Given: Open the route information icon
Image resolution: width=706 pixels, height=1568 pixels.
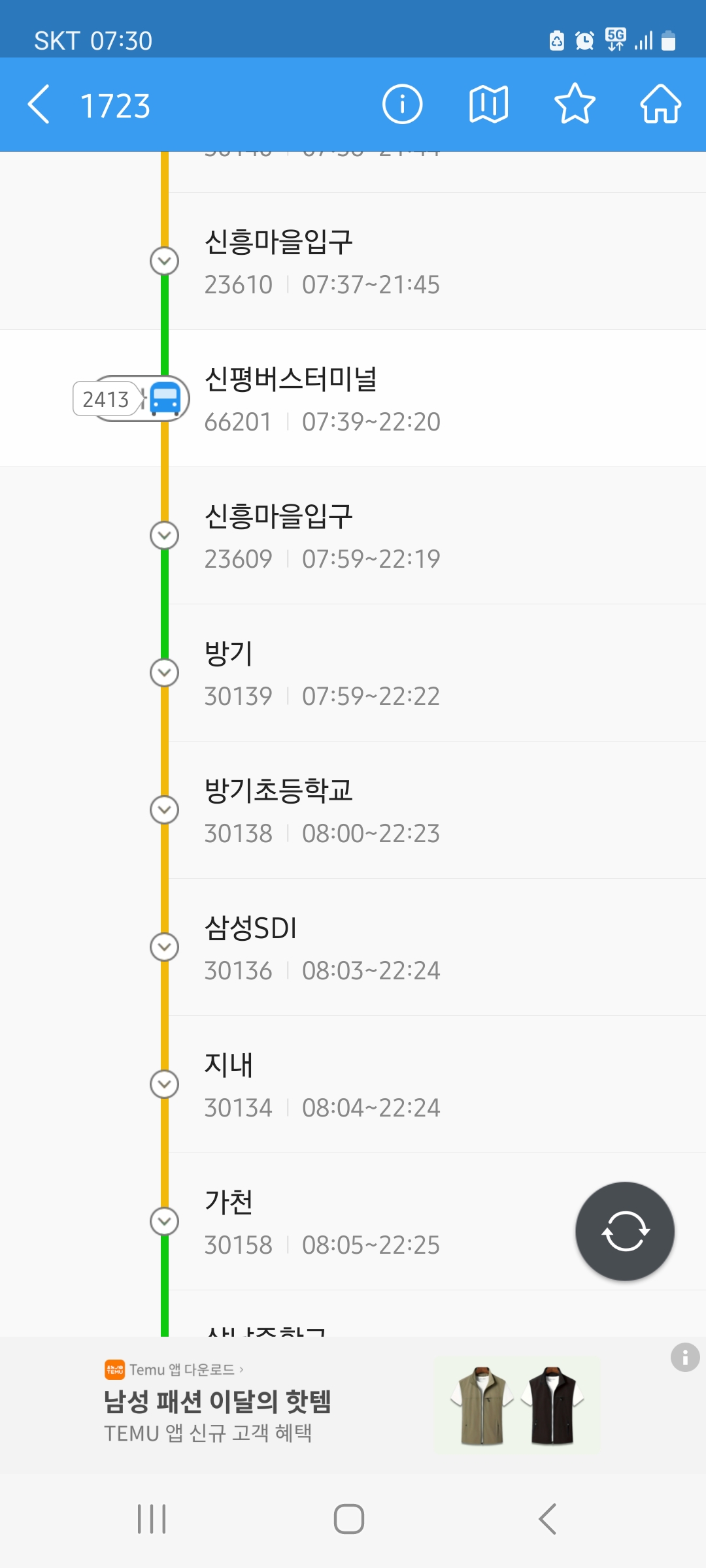Looking at the screenshot, I should (x=402, y=105).
